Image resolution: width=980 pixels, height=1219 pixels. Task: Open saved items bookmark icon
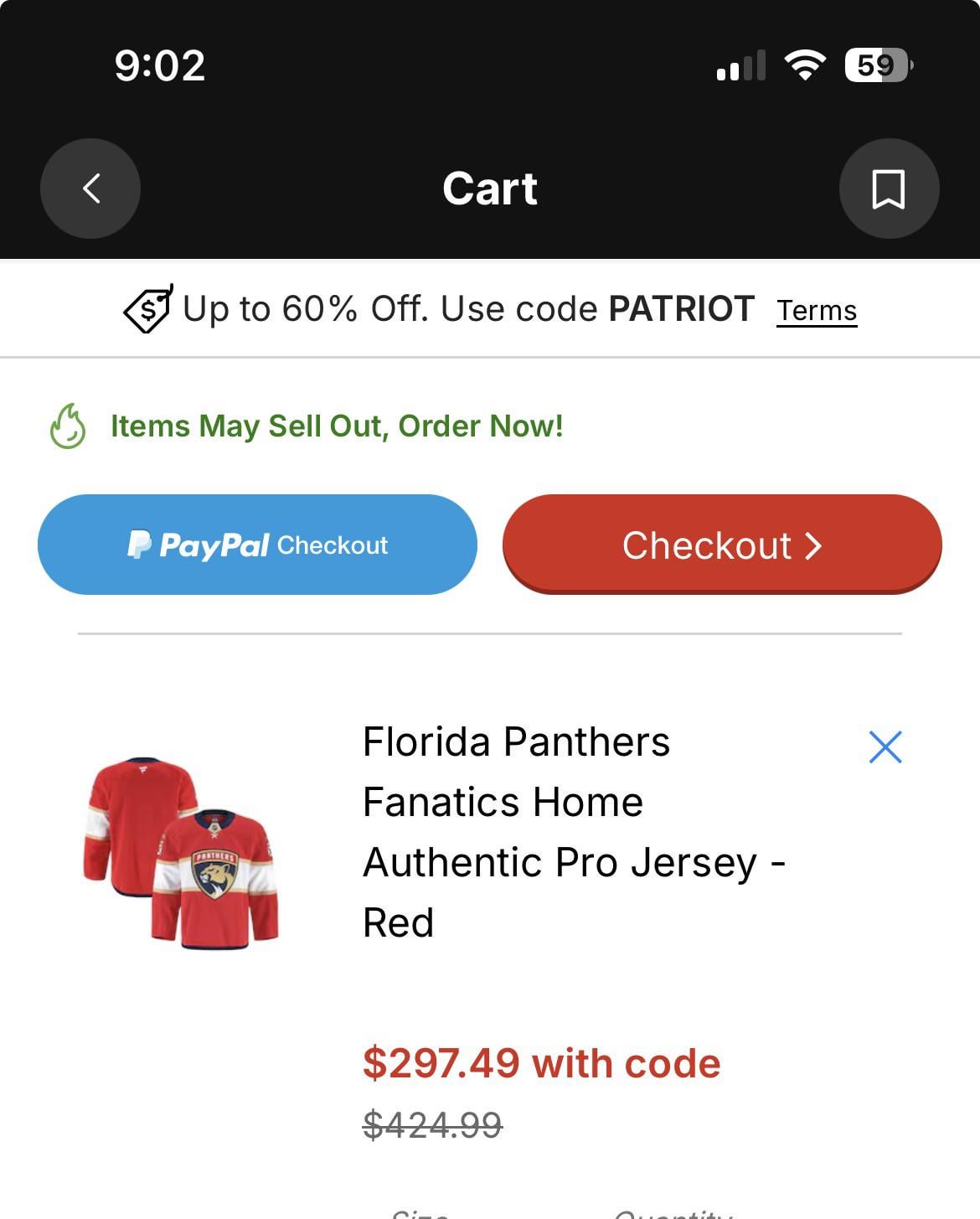tap(889, 189)
